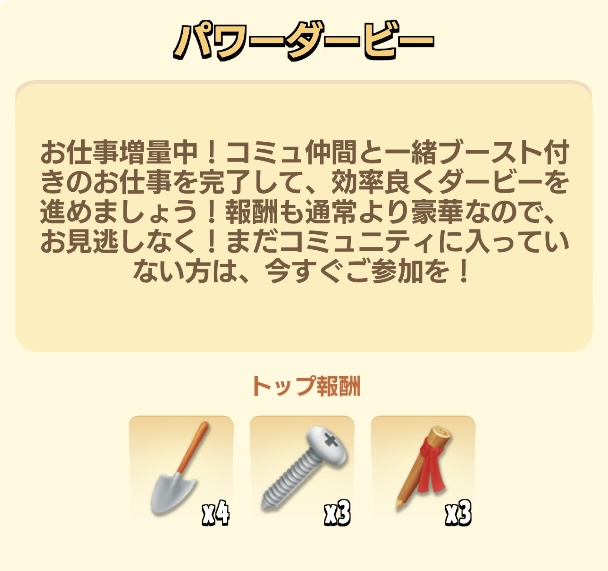
Task: Tap the shovel reward tile x4
Action: coord(181,467)
